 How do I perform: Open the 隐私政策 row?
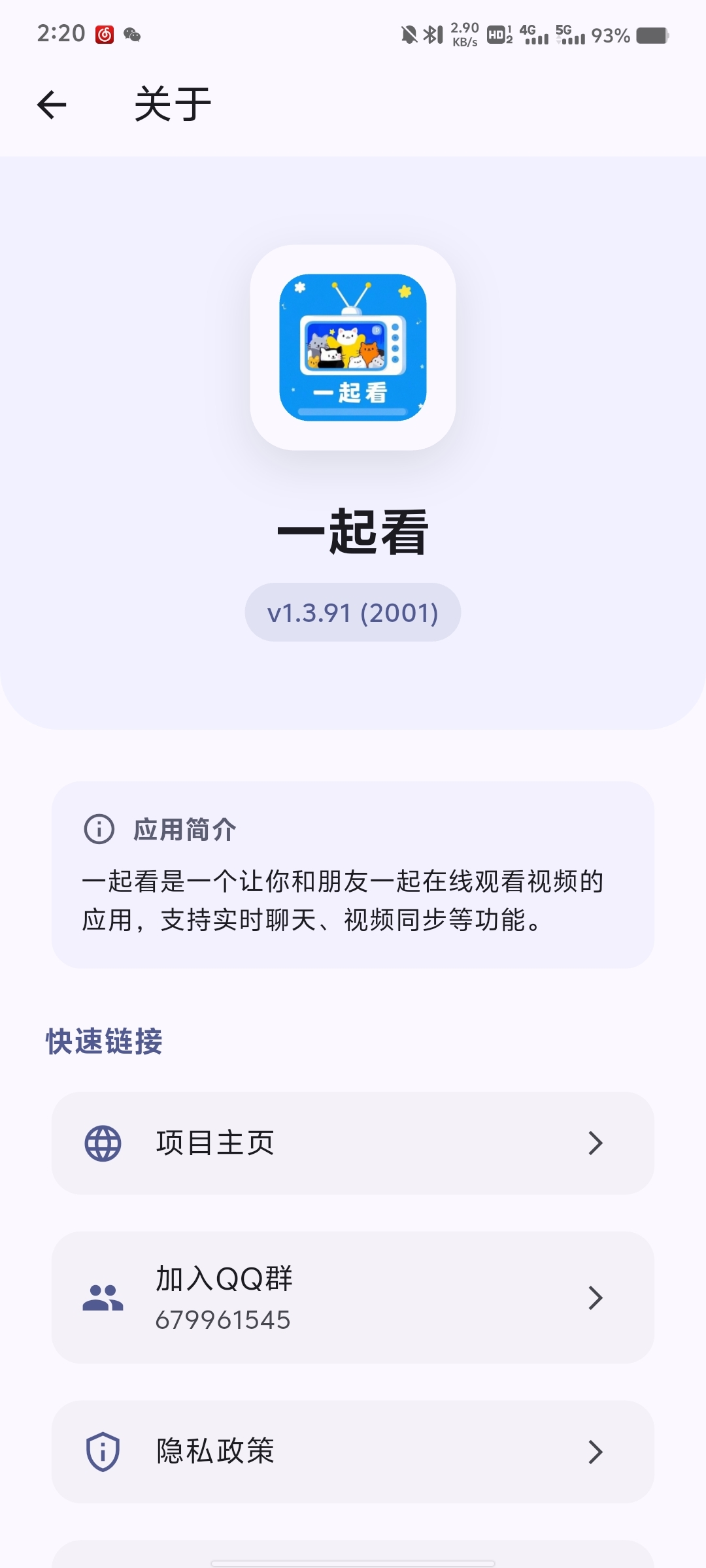click(x=353, y=1452)
